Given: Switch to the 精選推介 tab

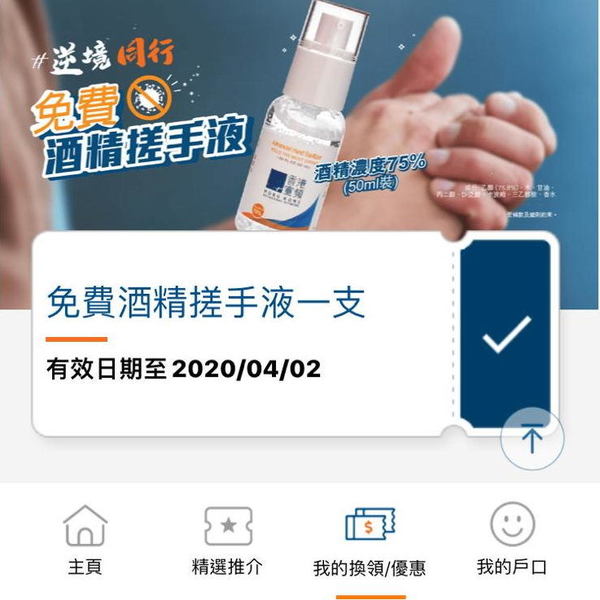Looking at the screenshot, I should tap(227, 540).
